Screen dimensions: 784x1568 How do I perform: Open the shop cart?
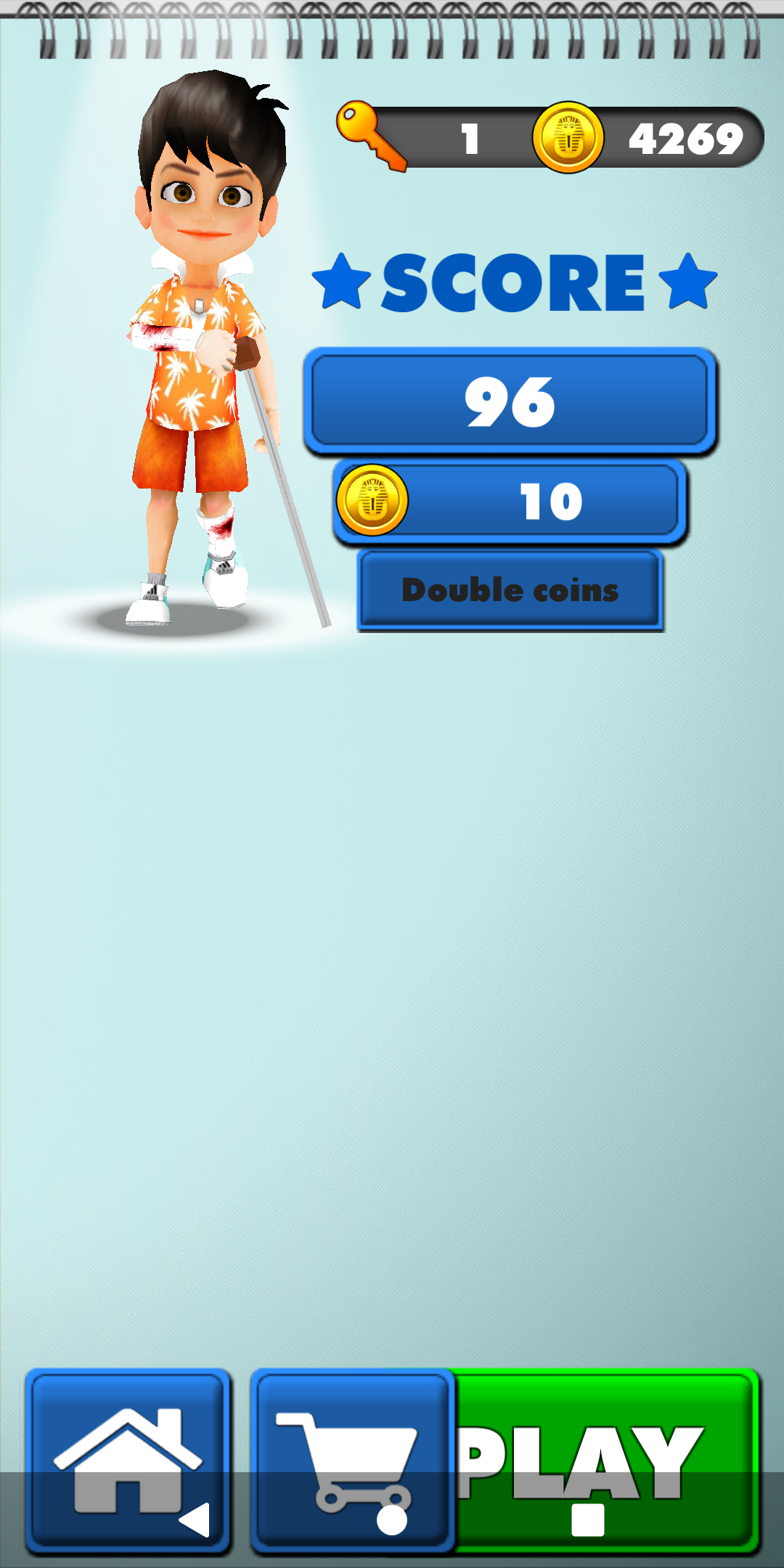click(x=353, y=1459)
